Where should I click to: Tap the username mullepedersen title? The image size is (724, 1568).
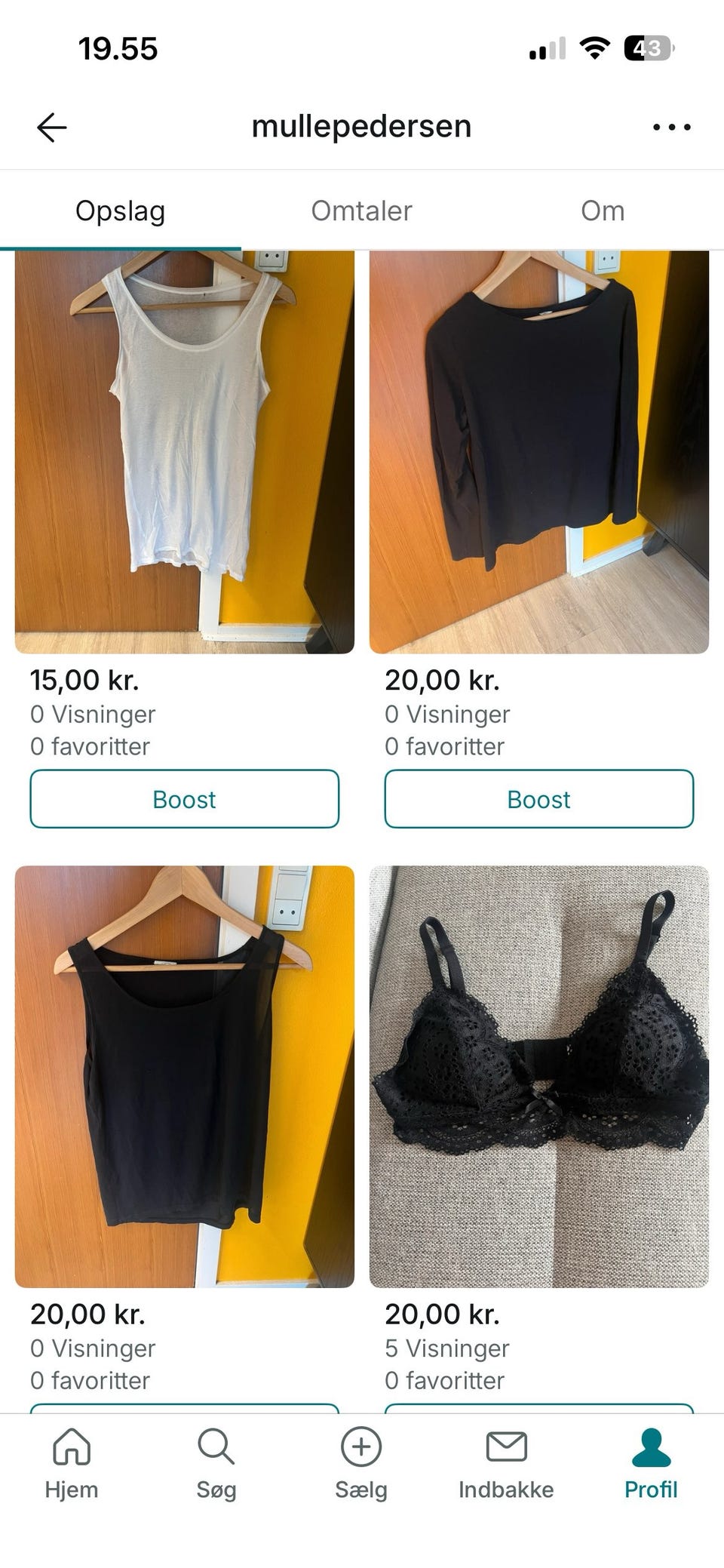pos(362,125)
